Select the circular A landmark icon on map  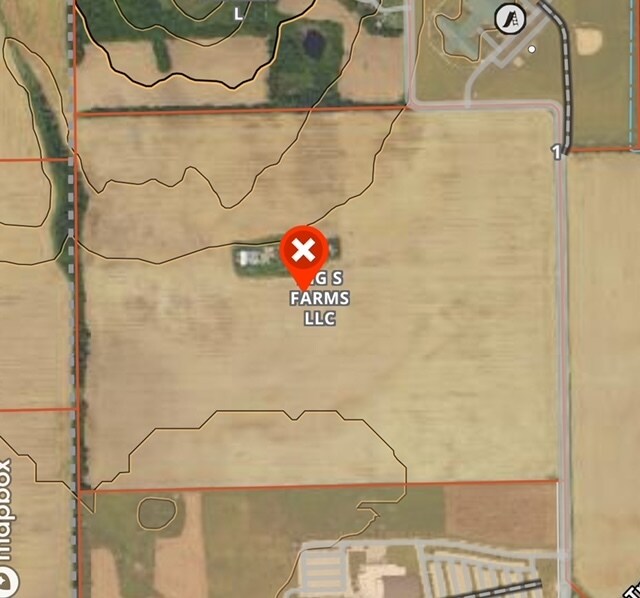[511, 17]
